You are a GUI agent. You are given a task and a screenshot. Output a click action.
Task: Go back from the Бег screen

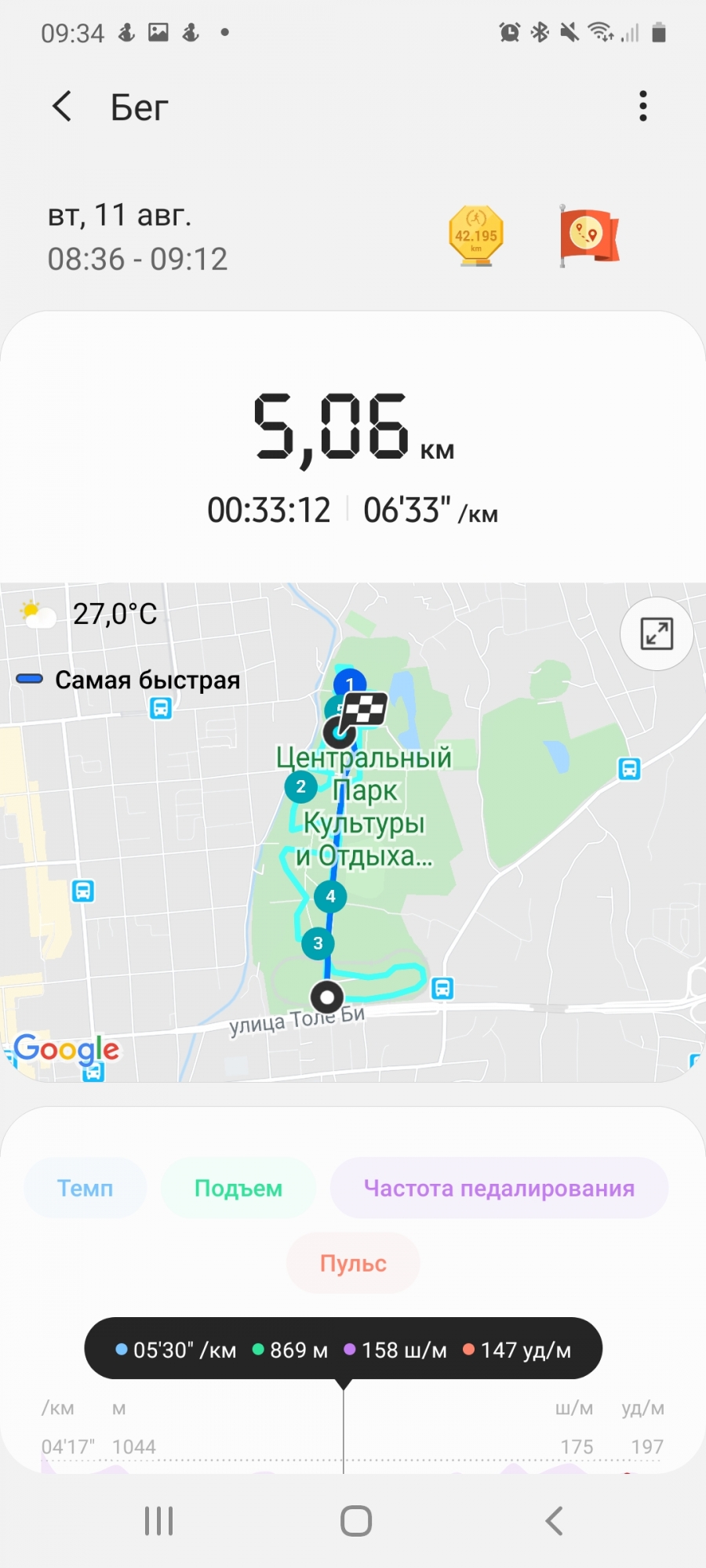pos(63,107)
